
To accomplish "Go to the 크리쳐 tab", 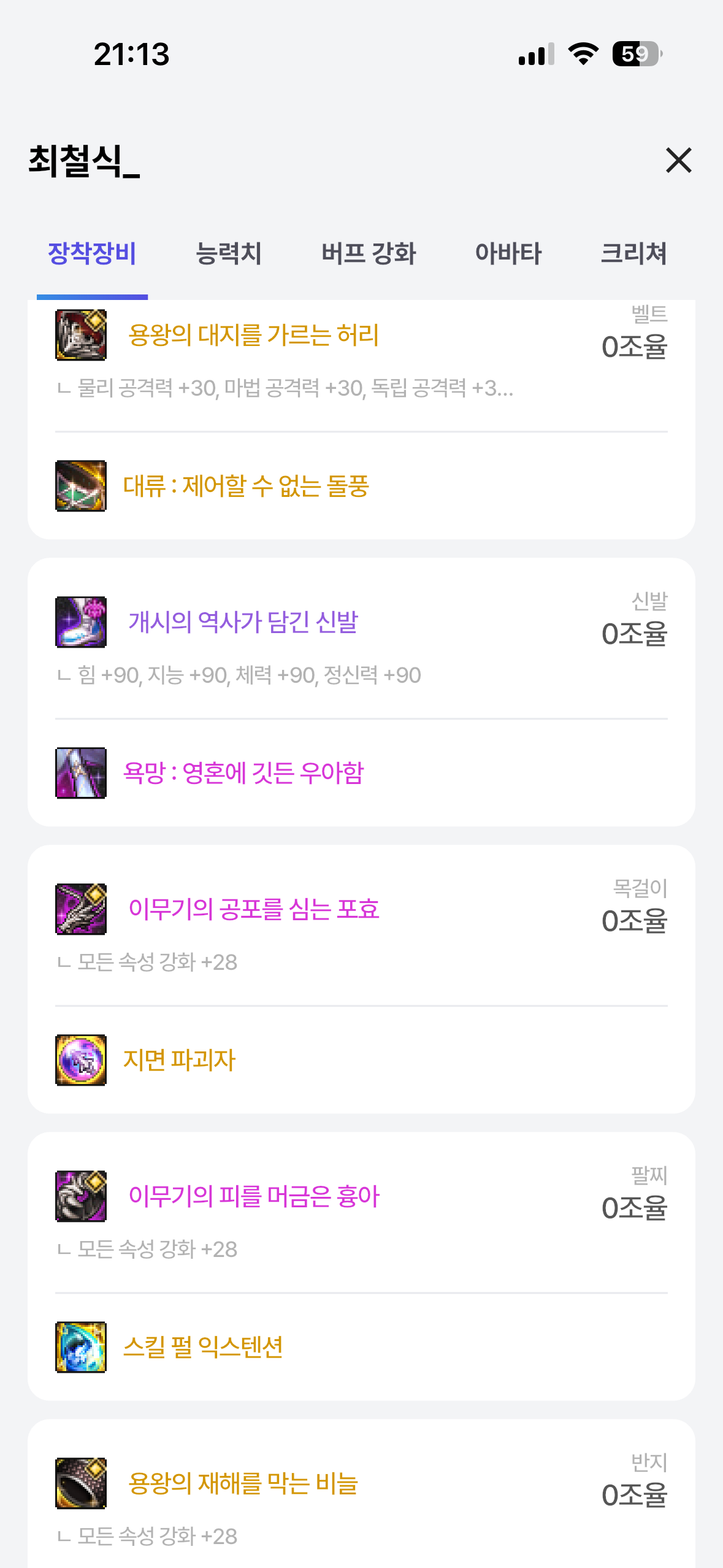I will click(633, 253).
